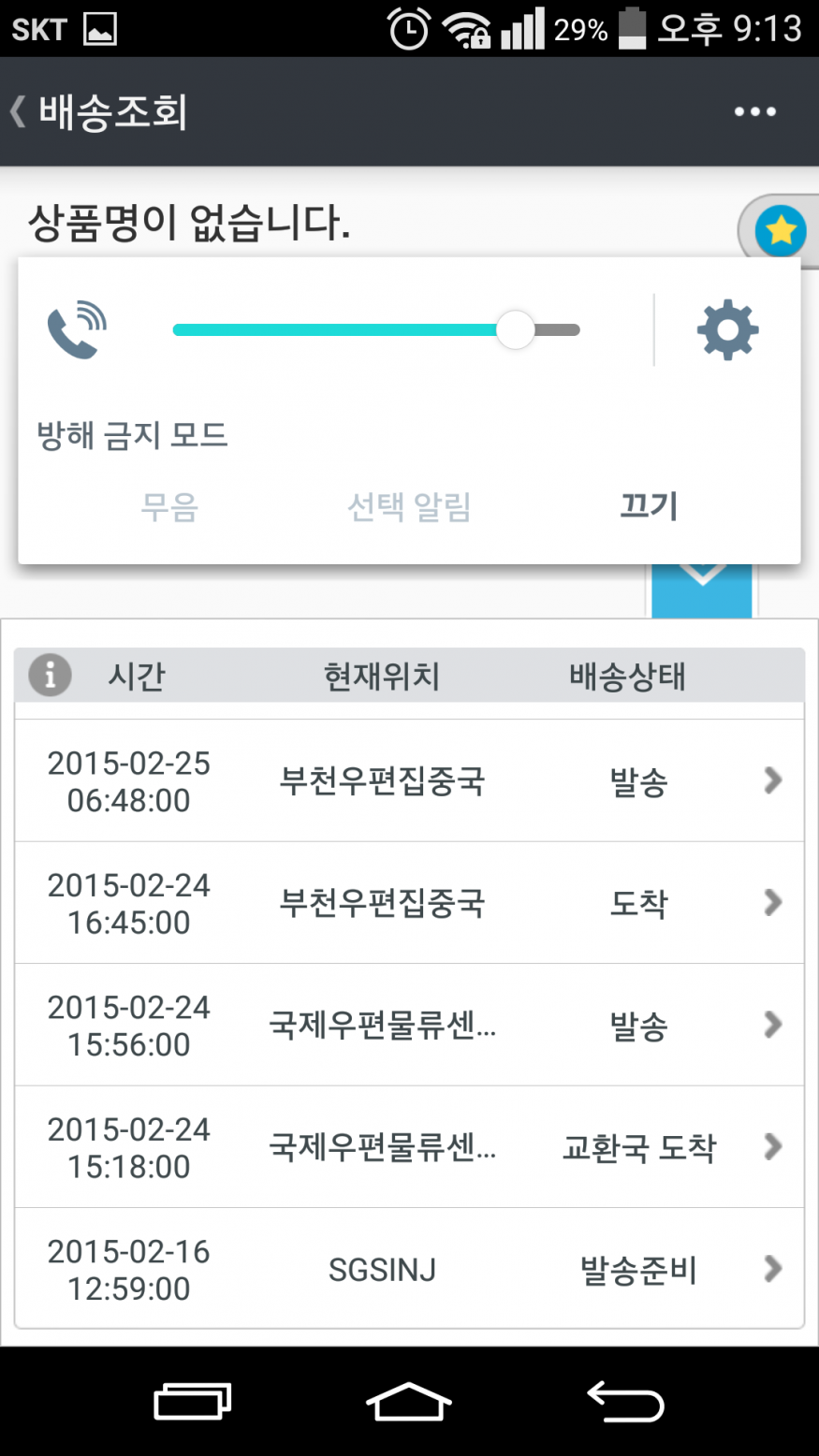
Task: Open the 2015-02-24 16:45:00 도착 row
Action: click(409, 903)
